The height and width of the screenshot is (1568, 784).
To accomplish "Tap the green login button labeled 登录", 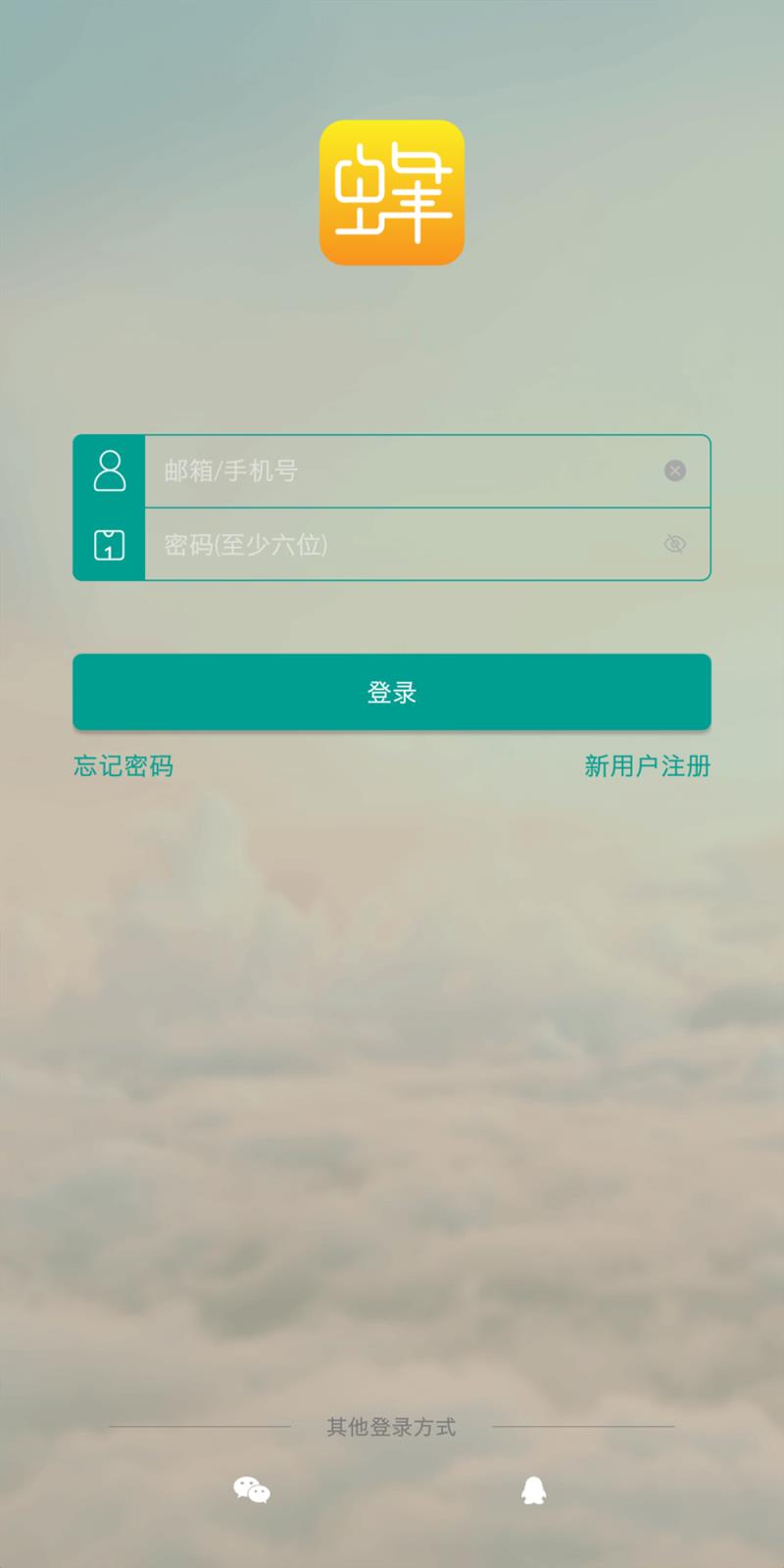I will [391, 691].
